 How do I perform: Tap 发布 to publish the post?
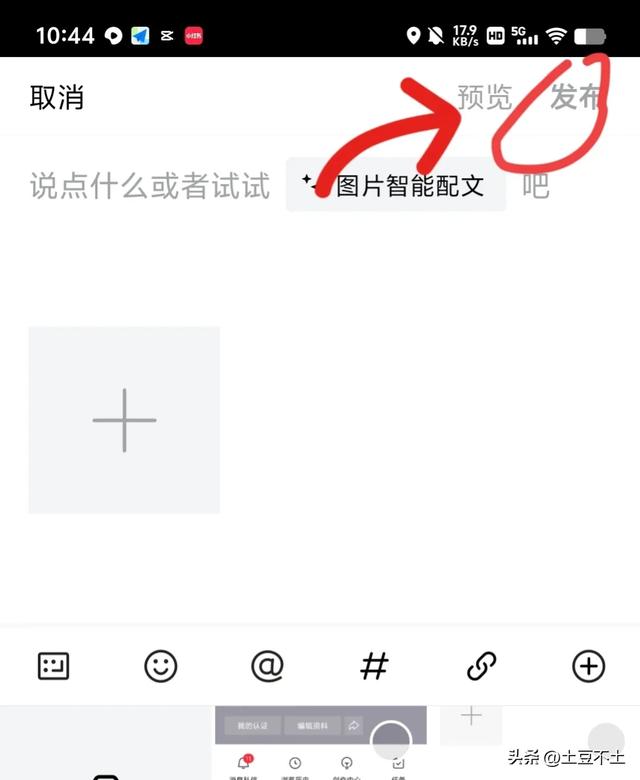point(576,98)
